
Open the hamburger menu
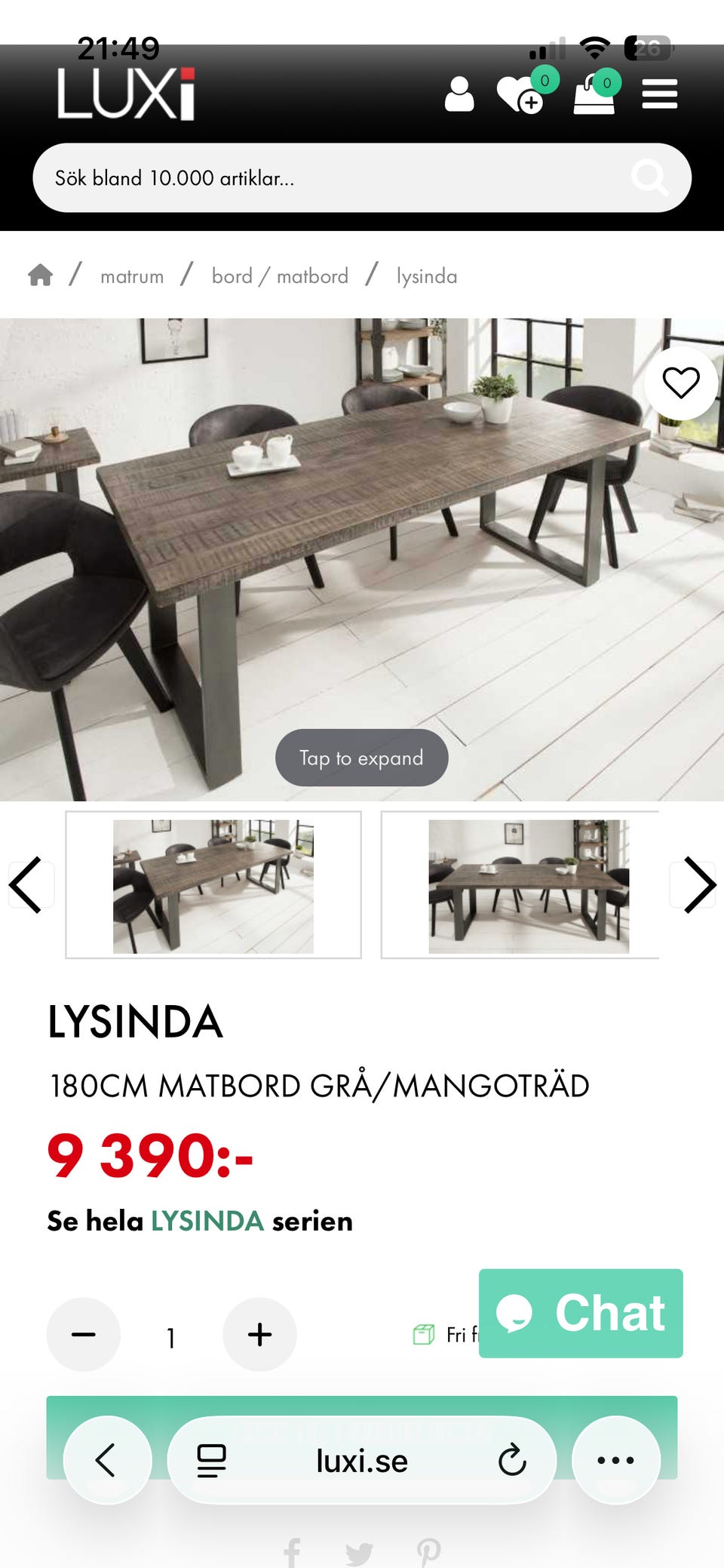tap(659, 95)
